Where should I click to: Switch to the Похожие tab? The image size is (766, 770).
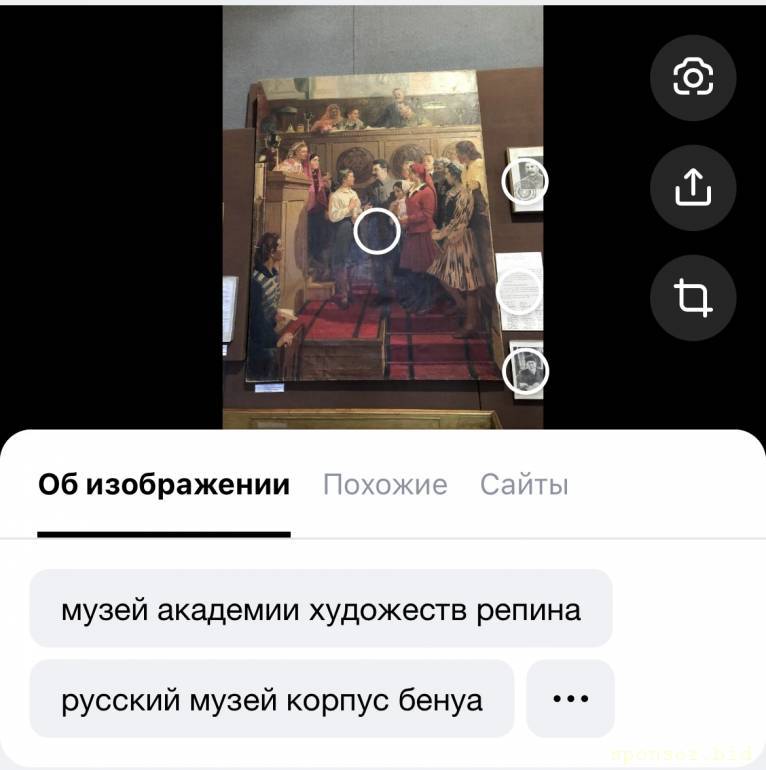[x=385, y=486]
